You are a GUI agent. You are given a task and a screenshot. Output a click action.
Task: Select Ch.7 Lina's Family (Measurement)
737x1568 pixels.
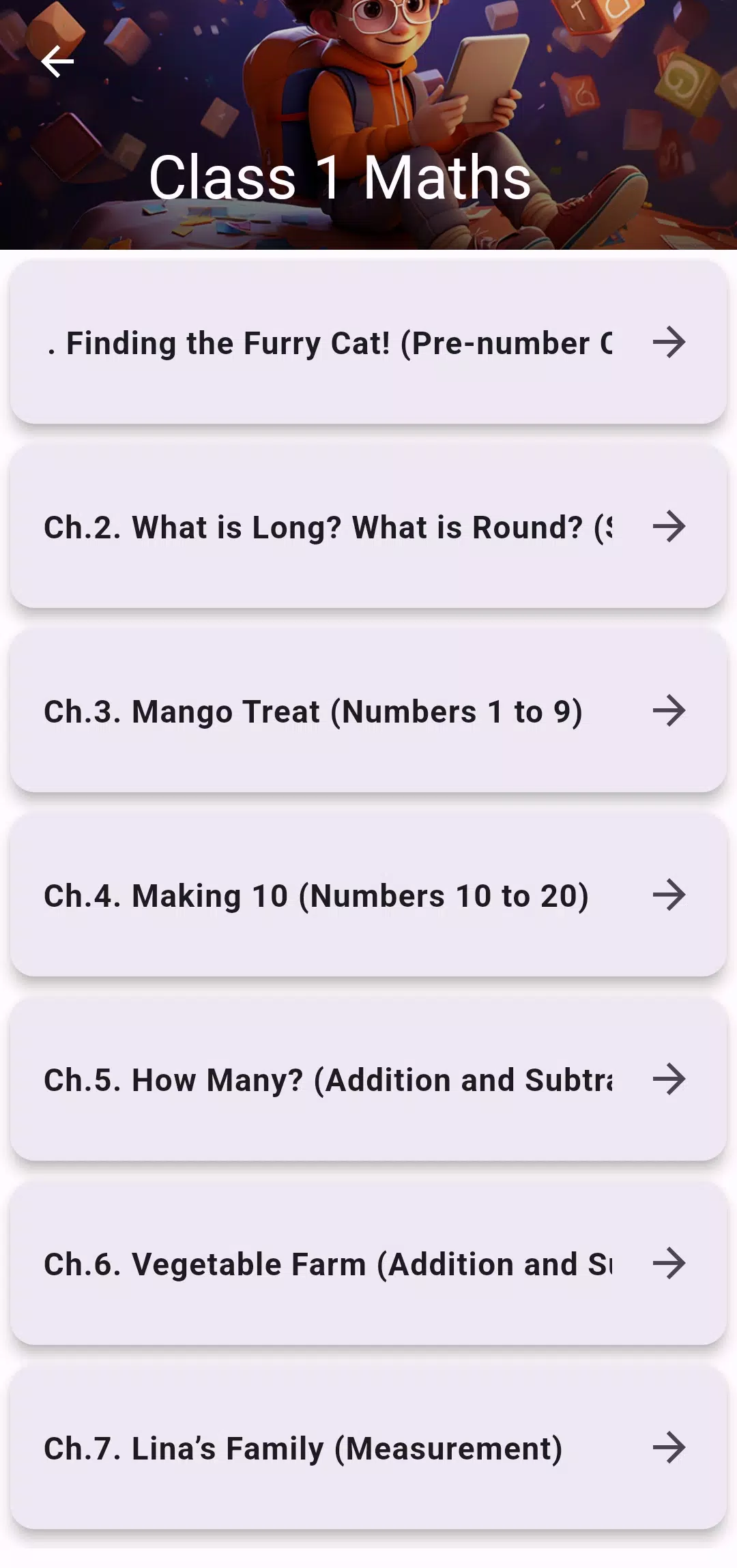pyautogui.click(x=367, y=1448)
